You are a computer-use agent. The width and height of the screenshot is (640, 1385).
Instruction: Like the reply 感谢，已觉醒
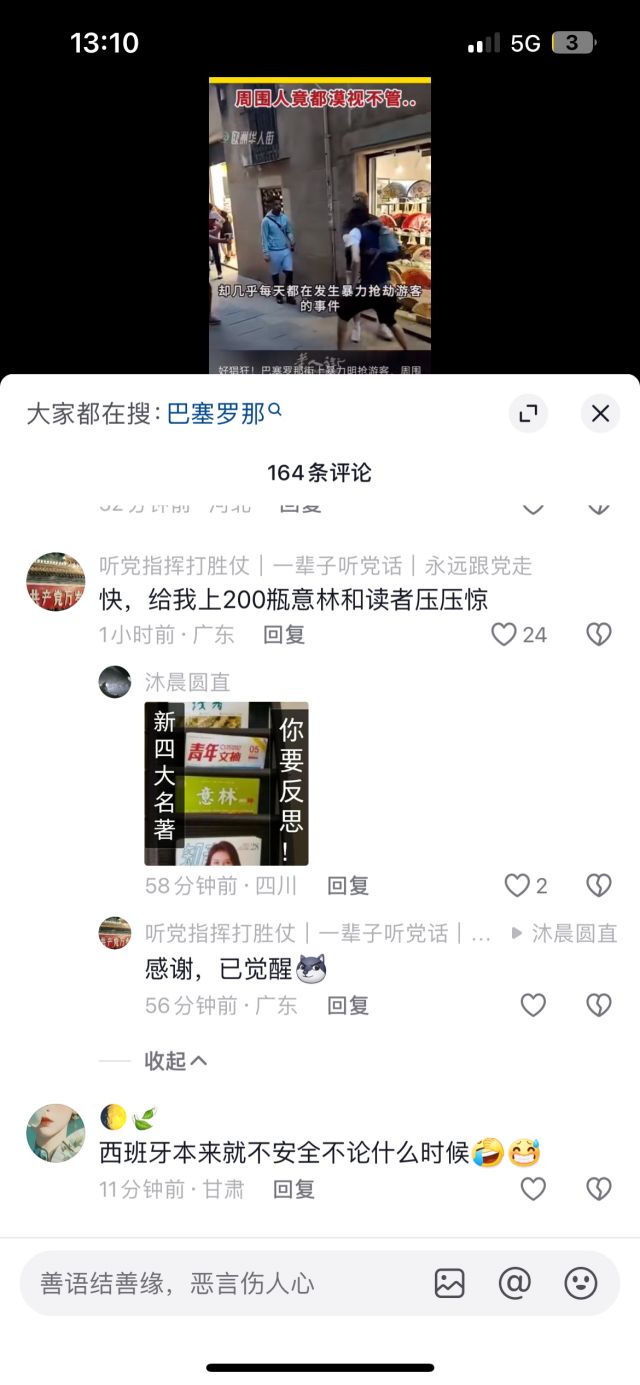coord(533,1005)
